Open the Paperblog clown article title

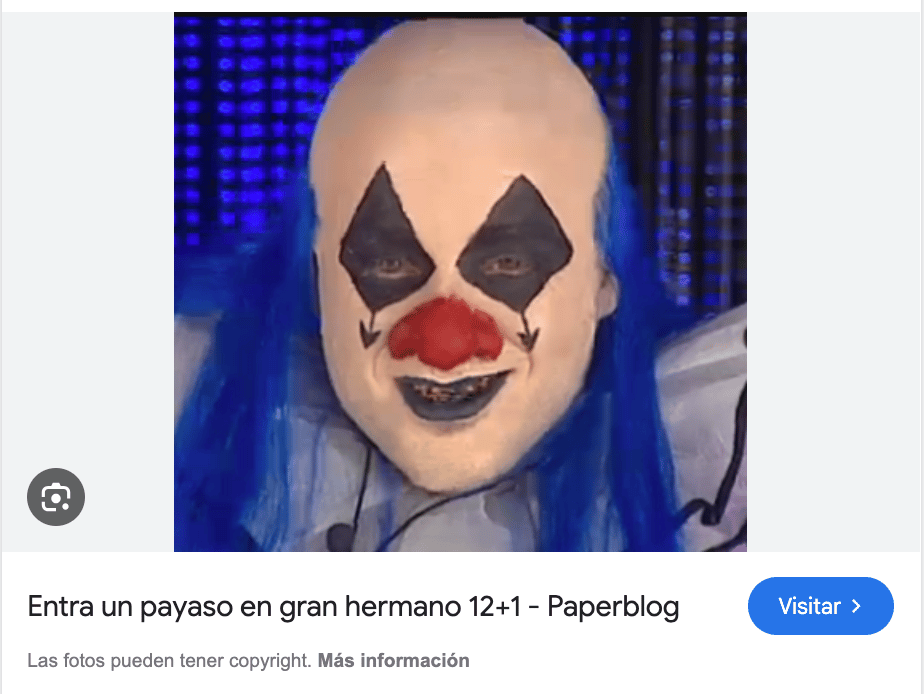point(353,606)
